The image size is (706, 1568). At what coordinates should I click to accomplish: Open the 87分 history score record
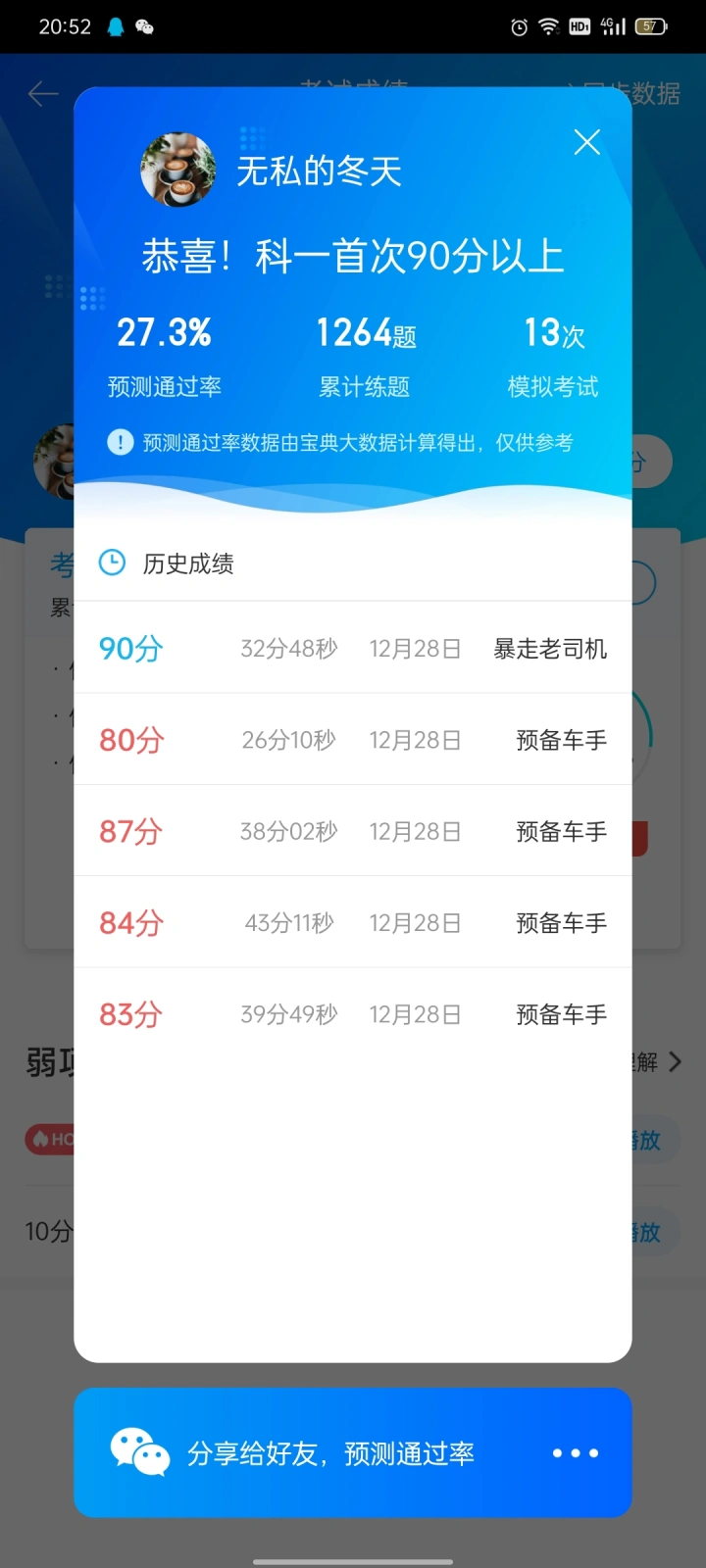(353, 830)
